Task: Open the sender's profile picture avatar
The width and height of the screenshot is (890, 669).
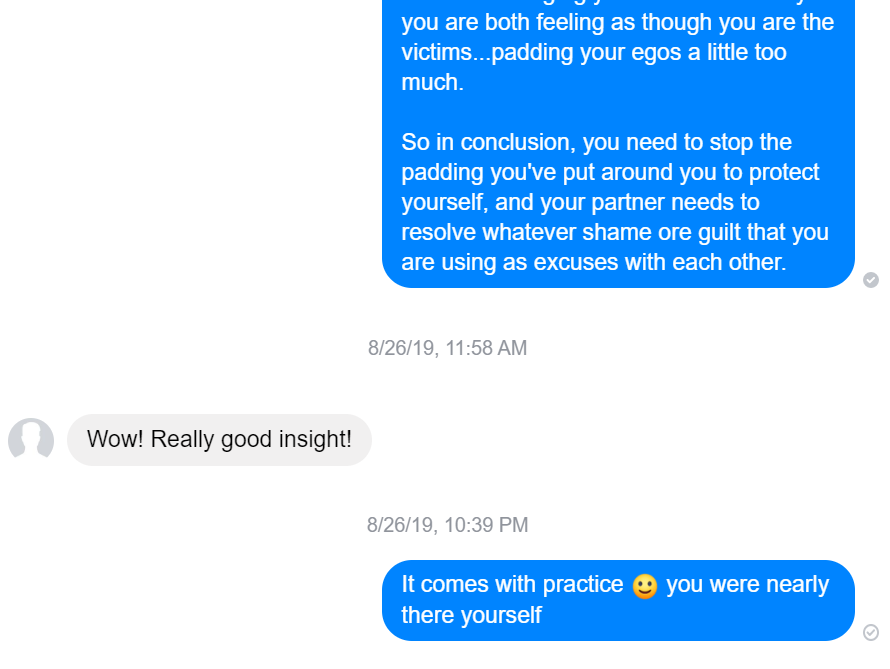Action: 31,440
